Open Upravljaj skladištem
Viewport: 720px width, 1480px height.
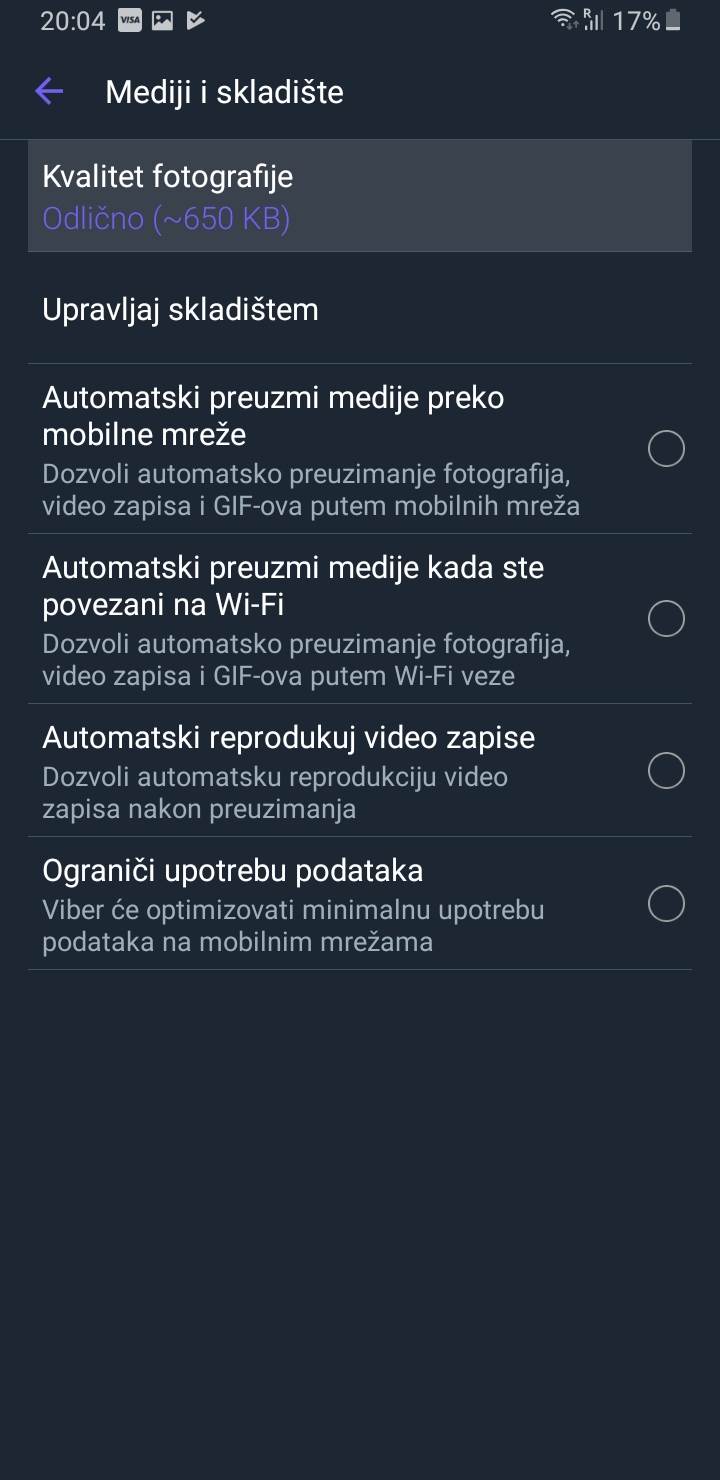[359, 309]
